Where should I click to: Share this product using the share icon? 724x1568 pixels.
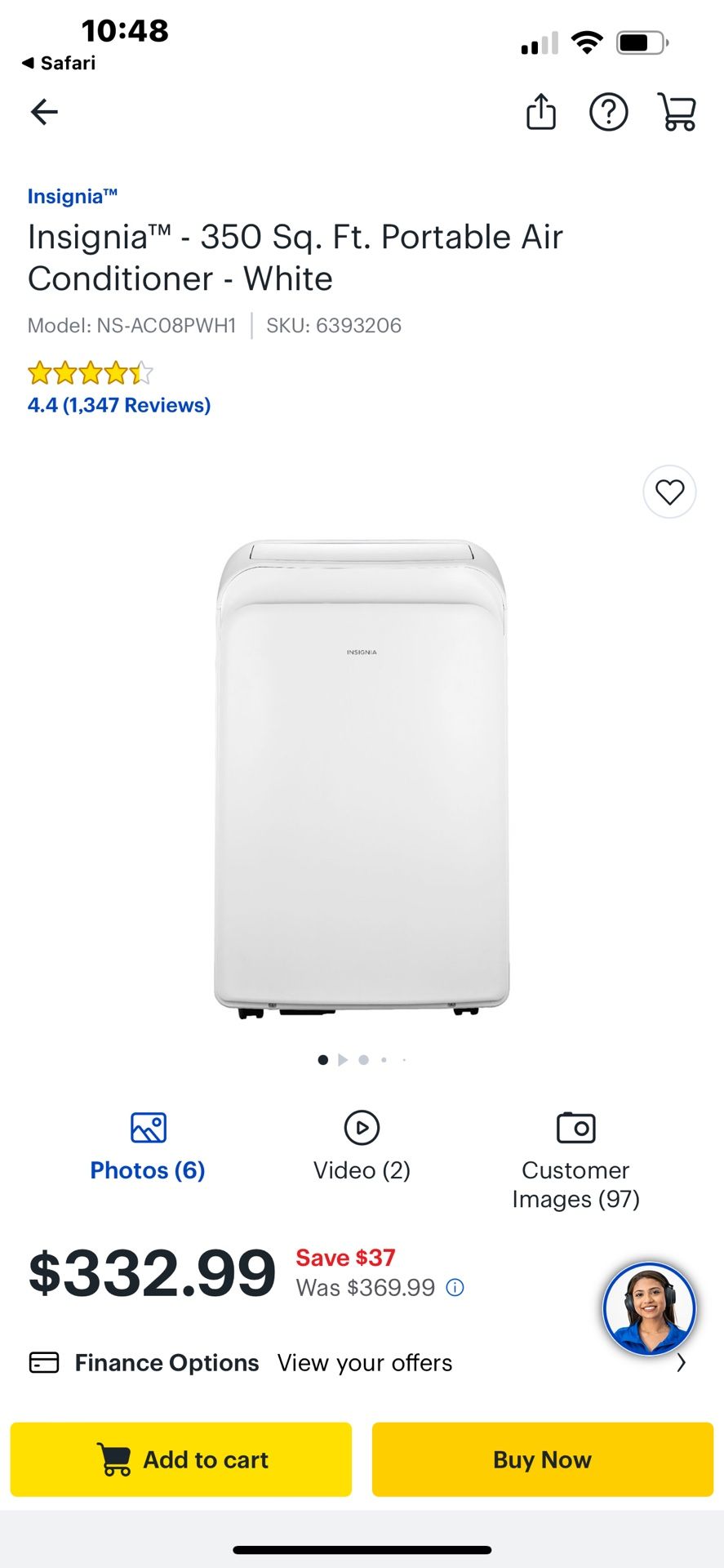pos(541,113)
